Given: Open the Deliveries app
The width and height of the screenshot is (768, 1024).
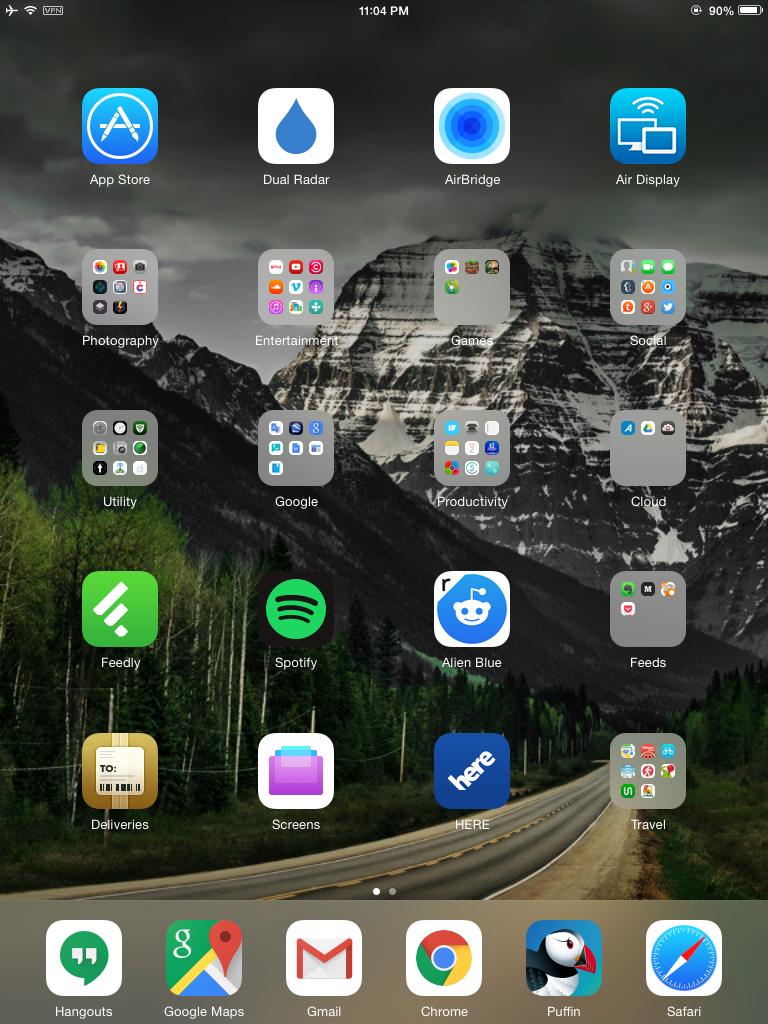Looking at the screenshot, I should click(x=120, y=771).
